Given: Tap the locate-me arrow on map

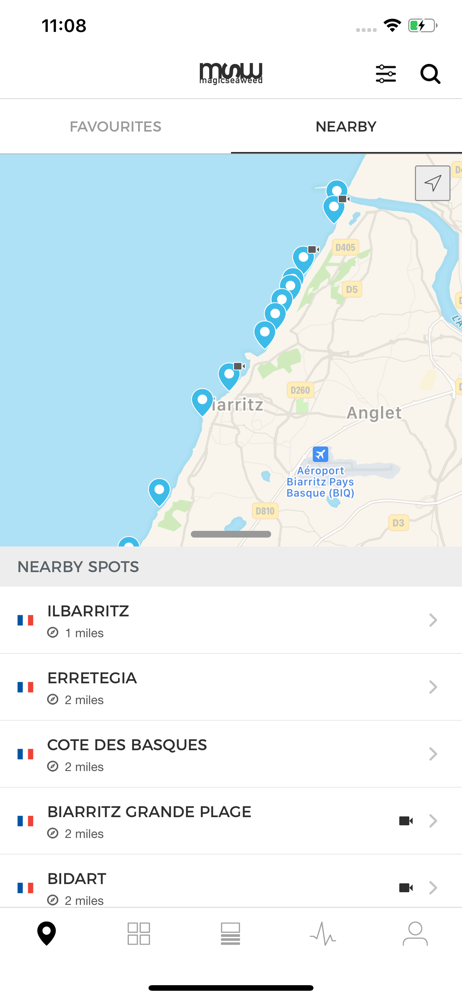Looking at the screenshot, I should click(x=433, y=184).
